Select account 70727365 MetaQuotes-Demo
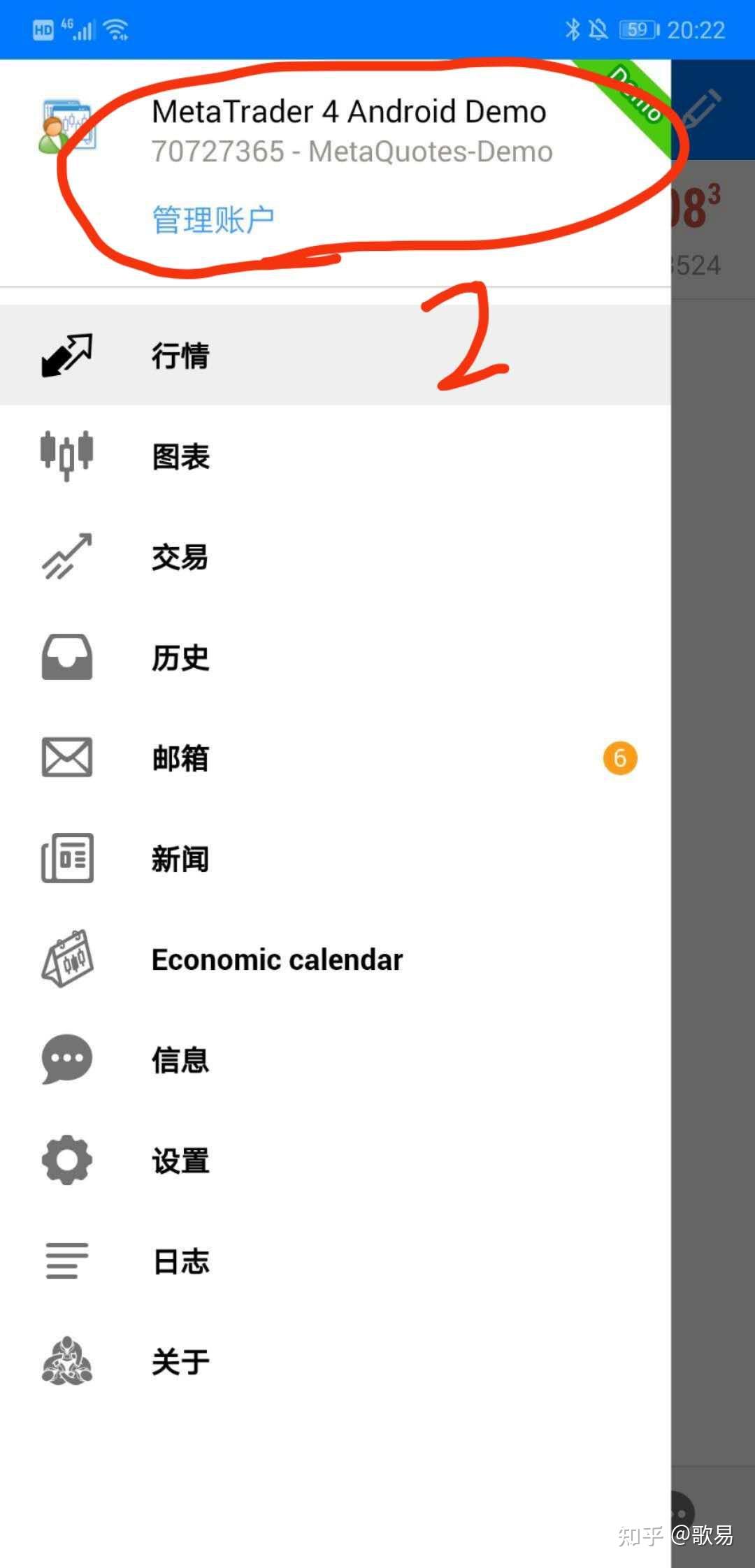This screenshot has width=755, height=1568. (352, 151)
